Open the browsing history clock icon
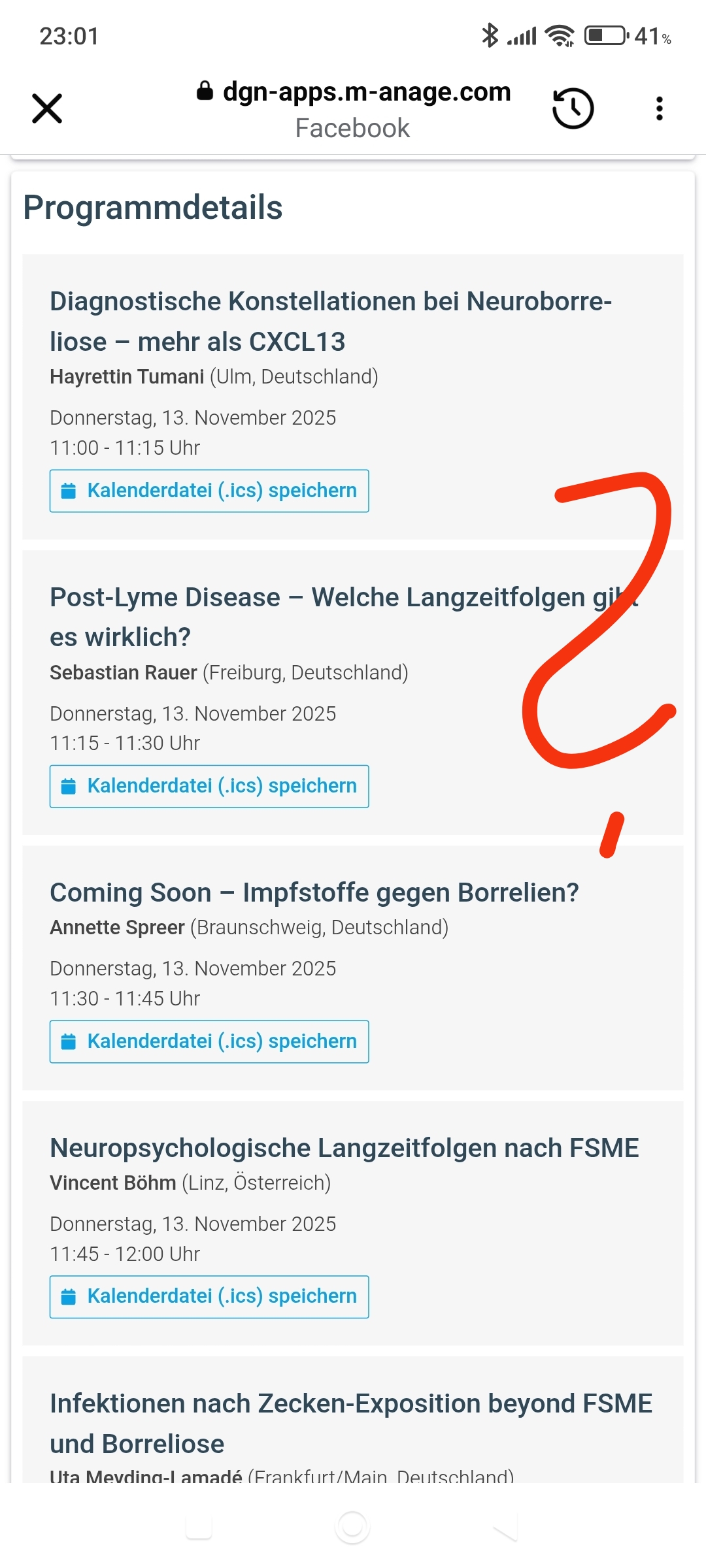 click(573, 108)
